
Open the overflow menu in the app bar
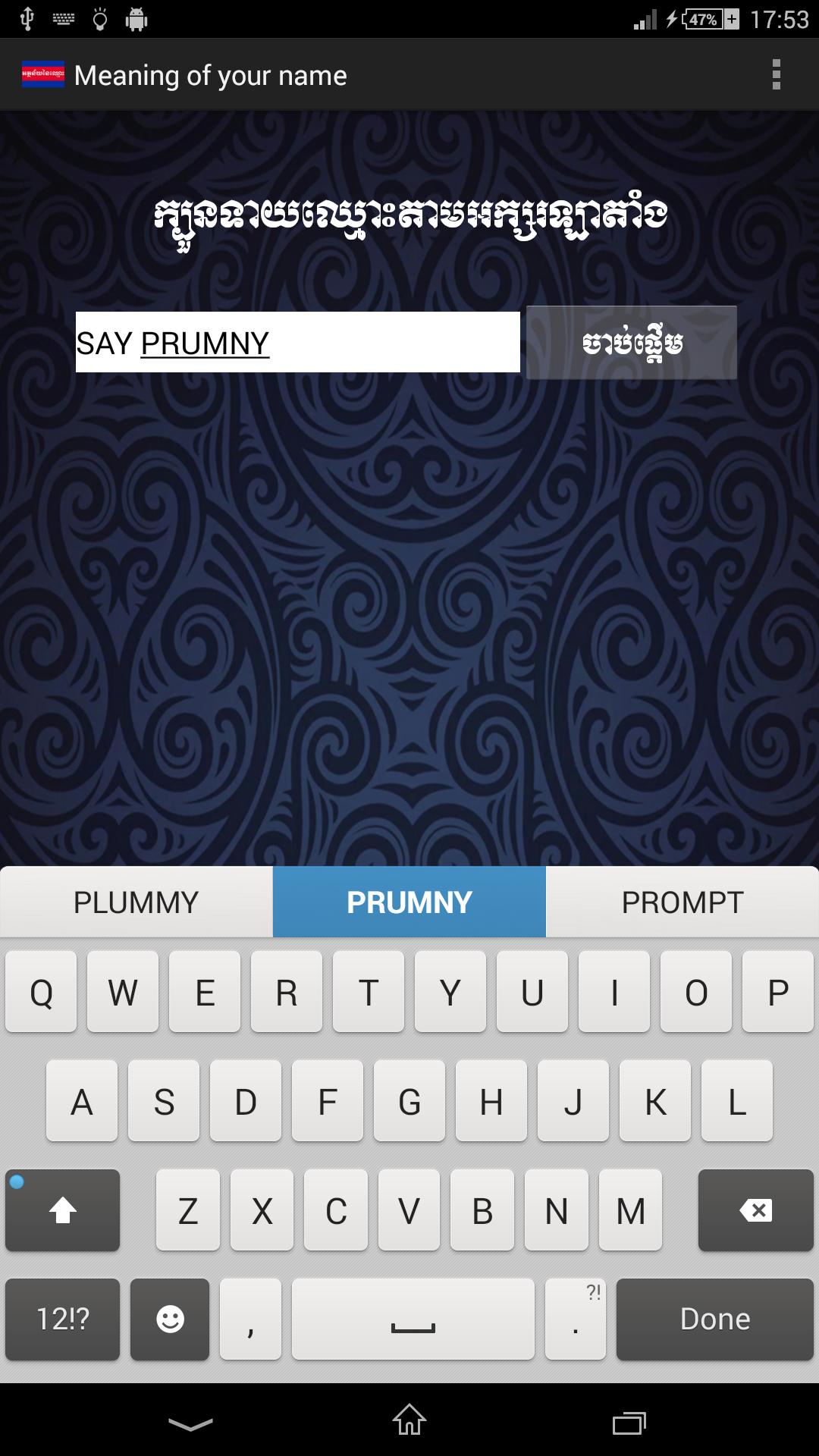pos(776,74)
